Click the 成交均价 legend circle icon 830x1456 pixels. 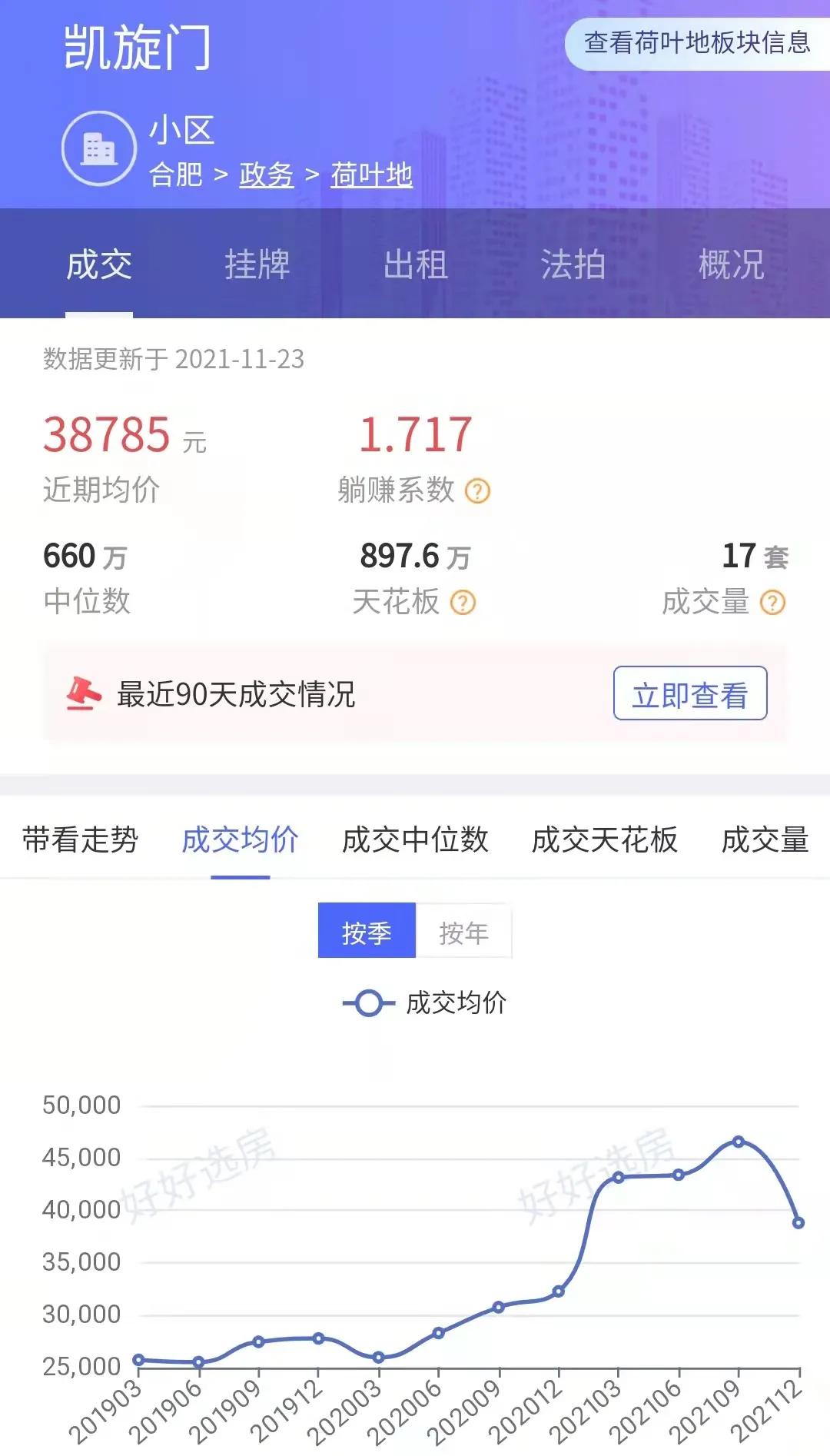click(x=368, y=1002)
